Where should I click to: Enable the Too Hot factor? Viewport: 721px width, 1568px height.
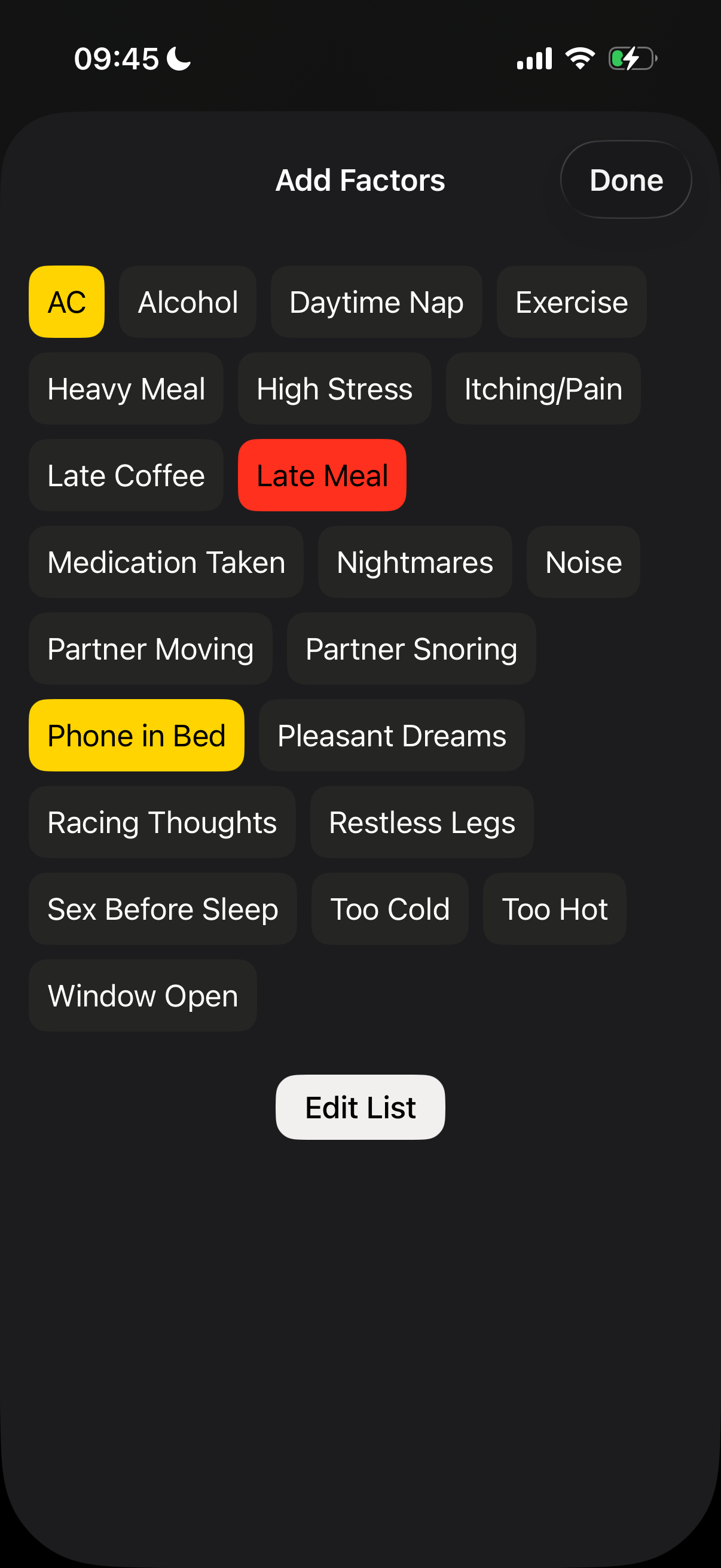pos(554,908)
